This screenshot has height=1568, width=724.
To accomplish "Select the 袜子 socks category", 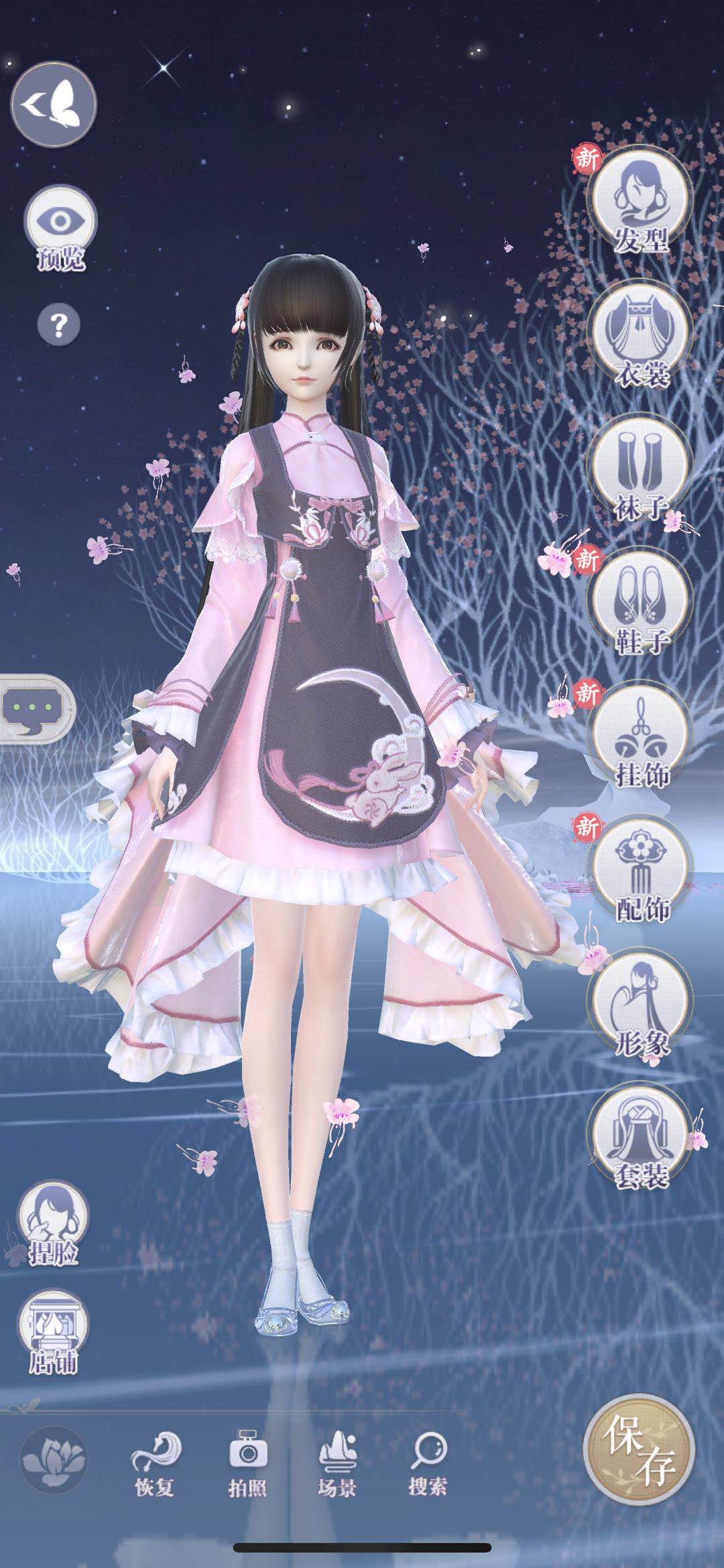I will tap(640, 467).
